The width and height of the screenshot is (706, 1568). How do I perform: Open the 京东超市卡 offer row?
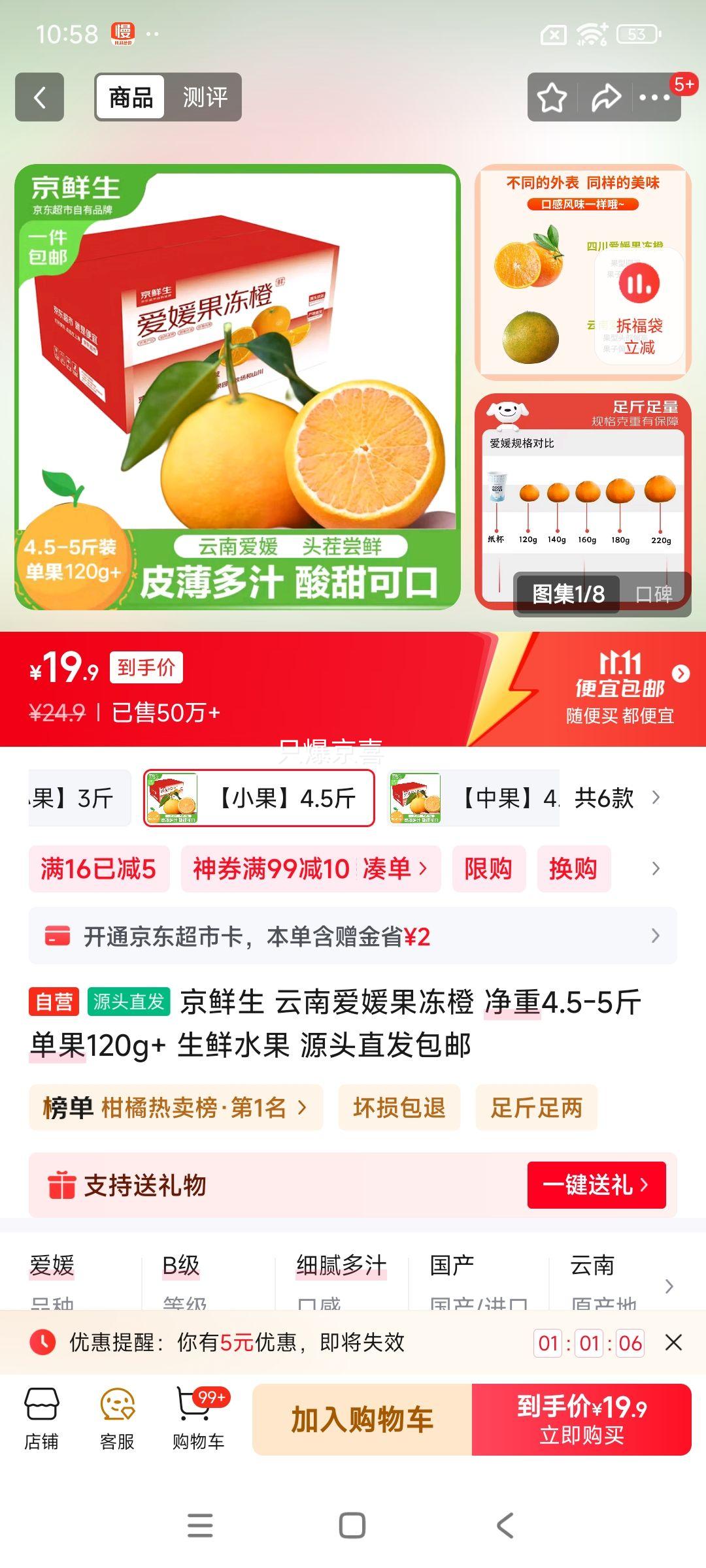pos(353,936)
